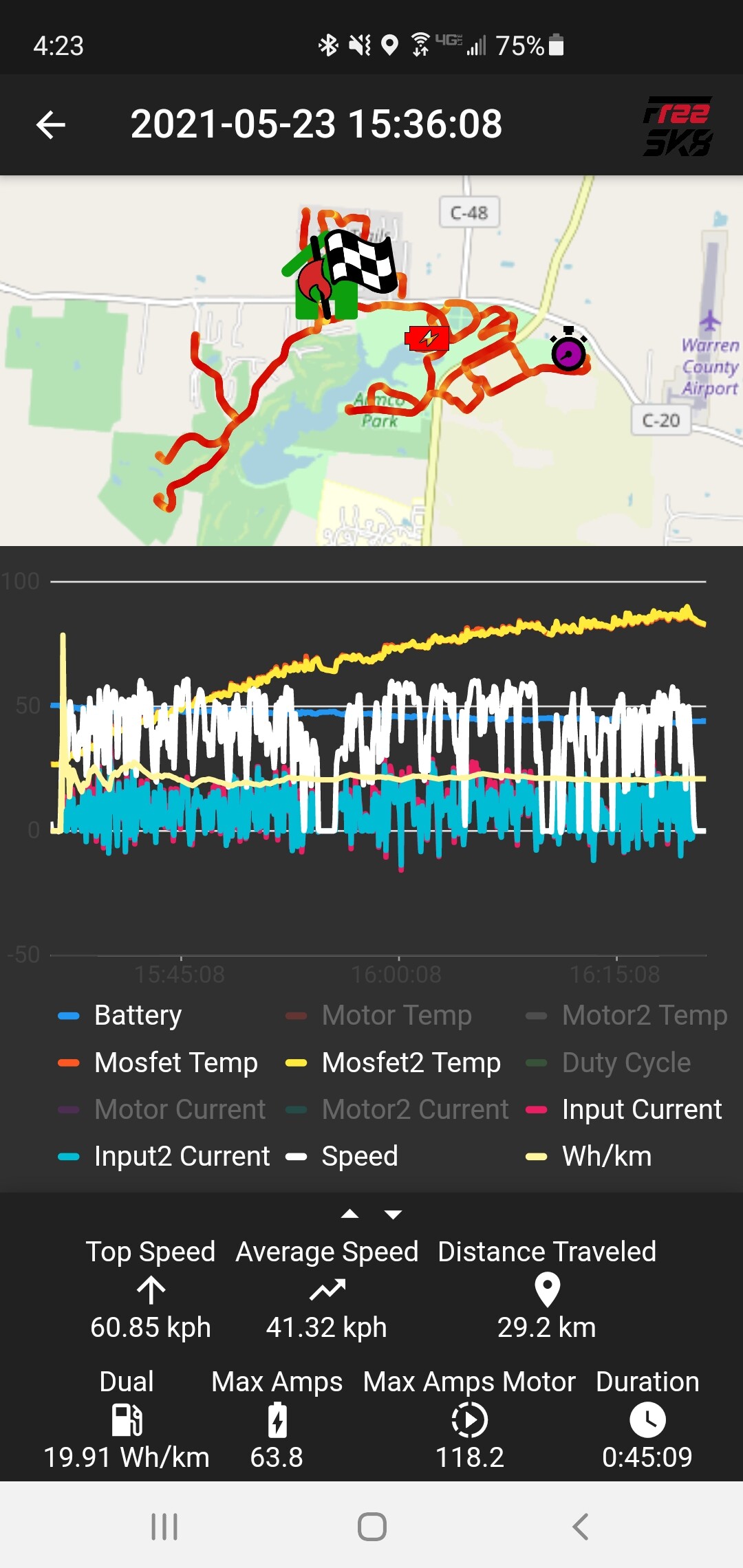Select the battery fault marker on map

[428, 338]
